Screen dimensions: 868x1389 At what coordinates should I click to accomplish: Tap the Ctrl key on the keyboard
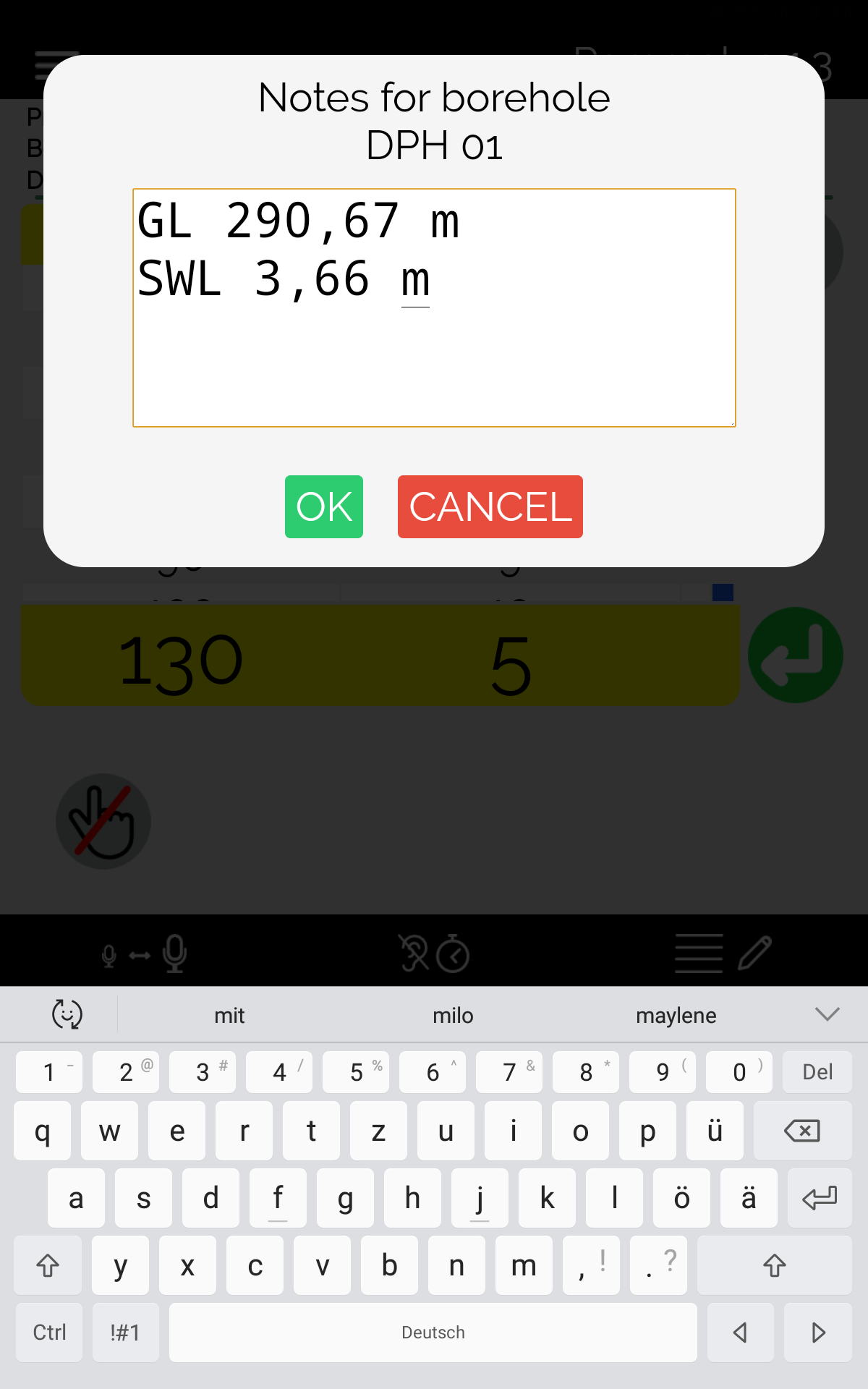pos(49,1333)
